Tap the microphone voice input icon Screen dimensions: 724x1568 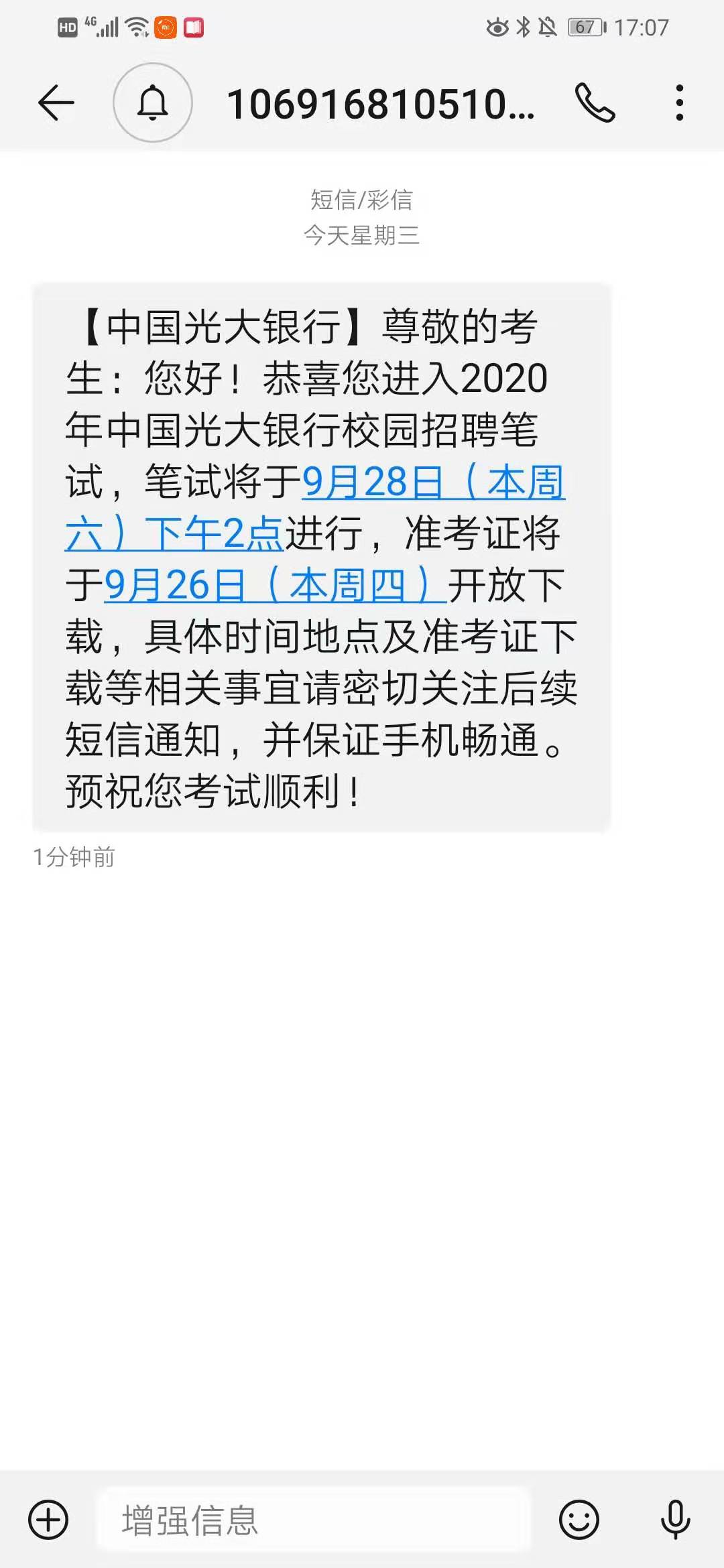pyautogui.click(x=675, y=1519)
